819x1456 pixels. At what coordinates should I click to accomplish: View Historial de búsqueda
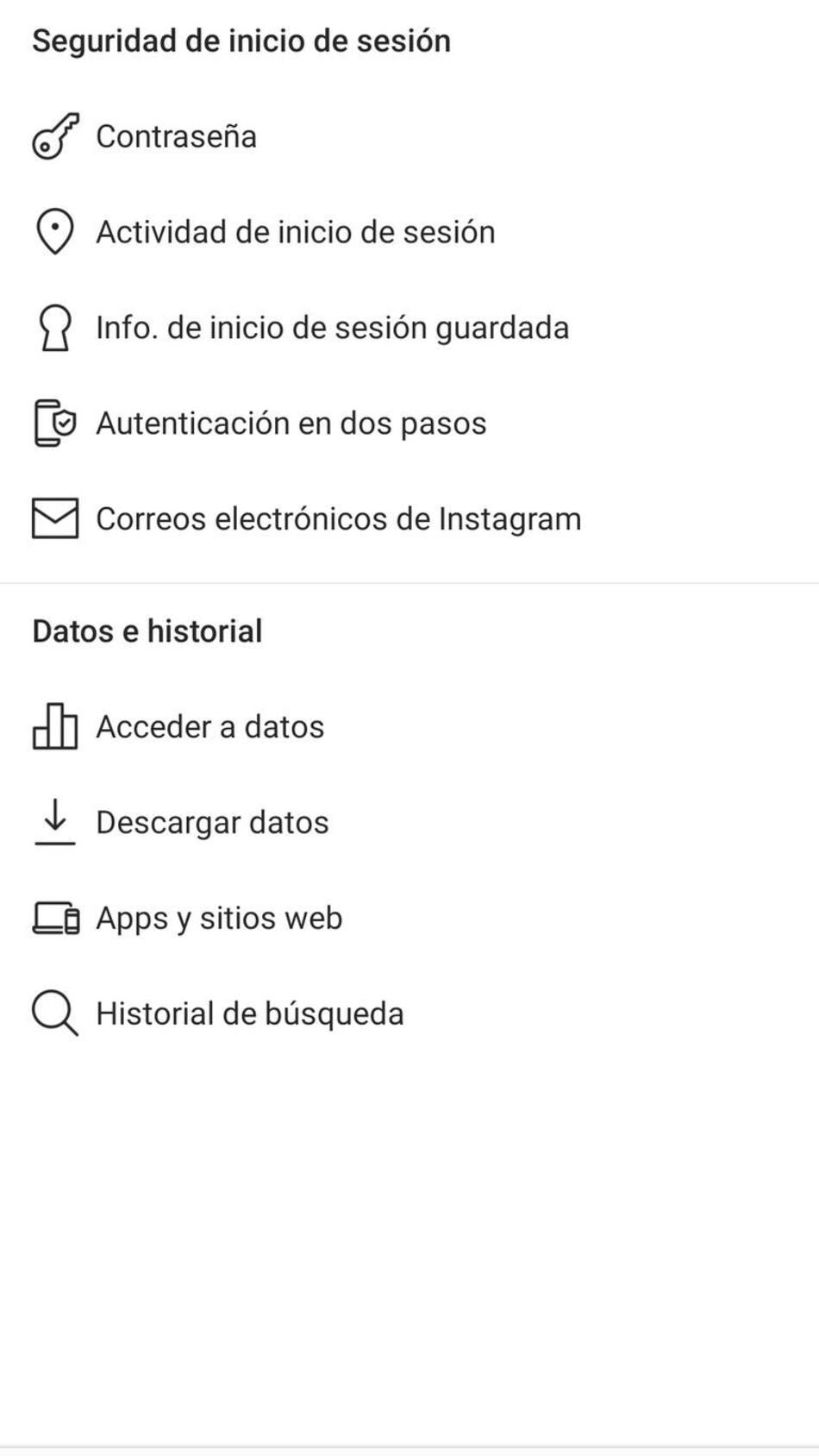click(x=249, y=1014)
